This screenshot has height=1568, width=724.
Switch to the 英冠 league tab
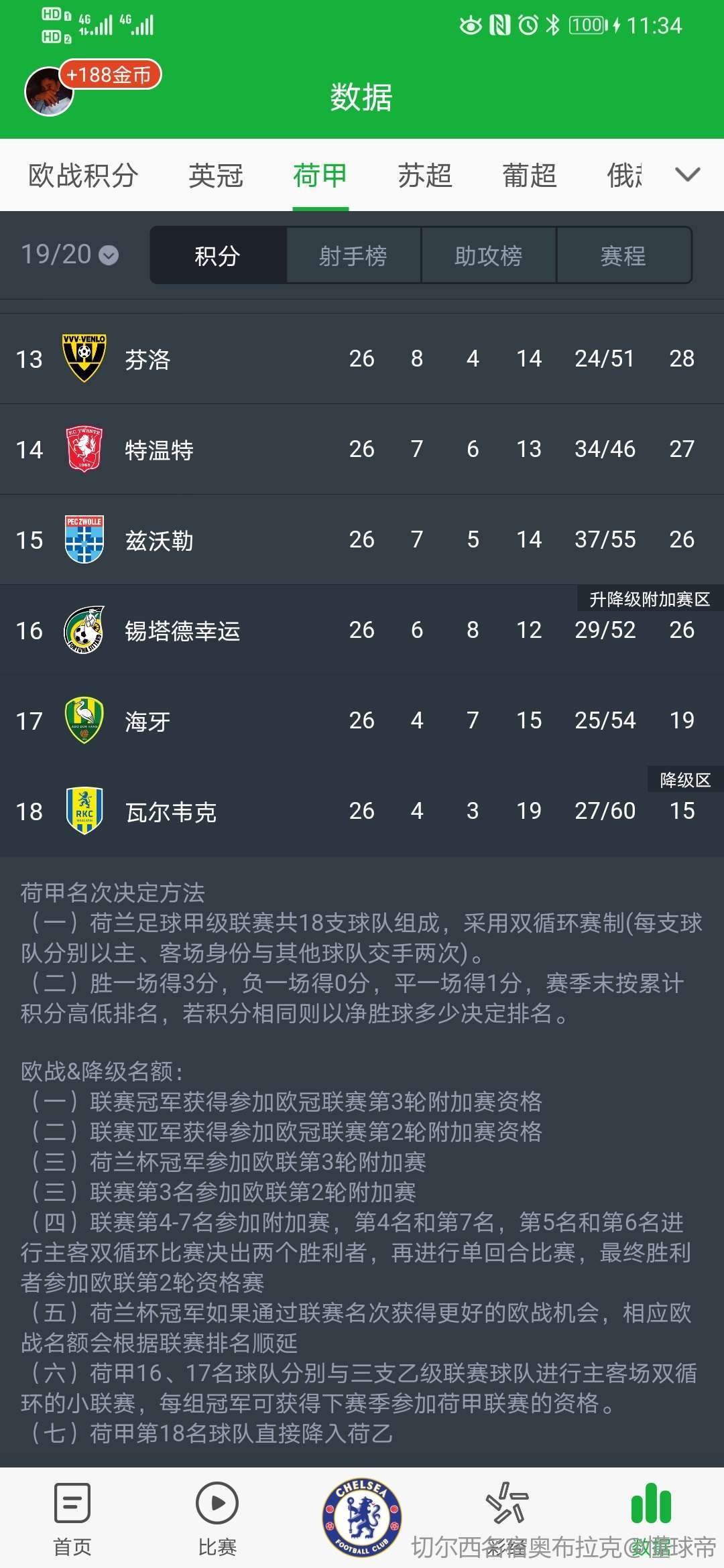[x=216, y=176]
